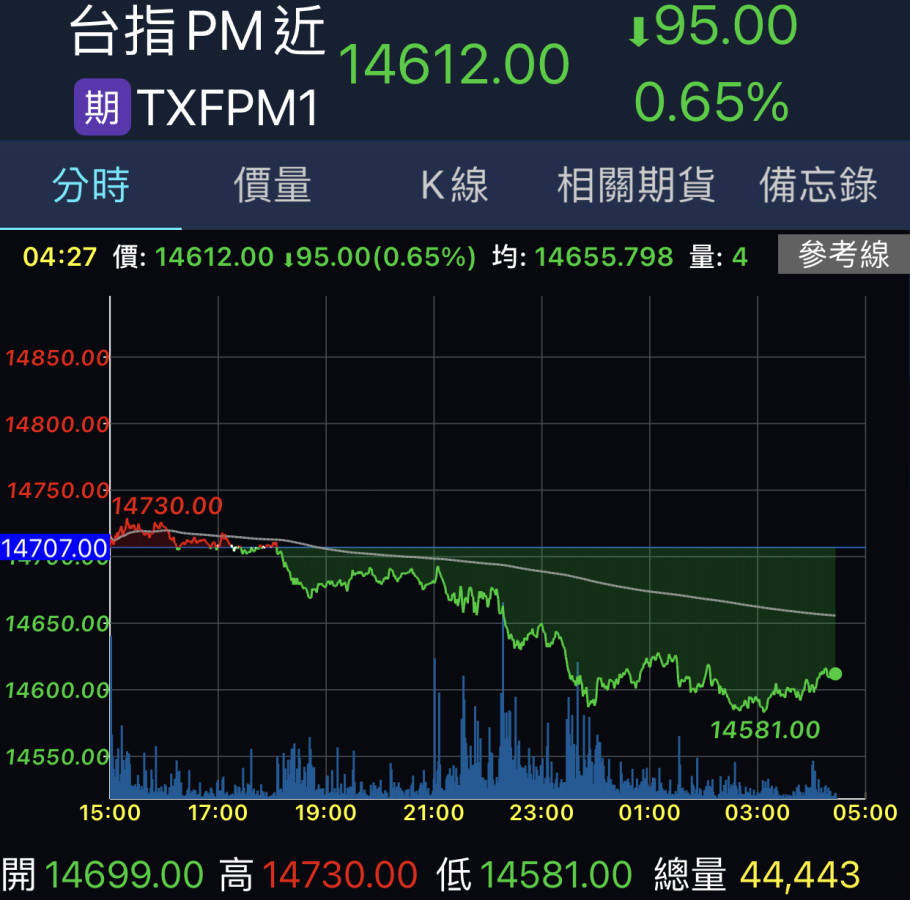View the 相關期貨 tab
The image size is (910, 900).
point(636,186)
